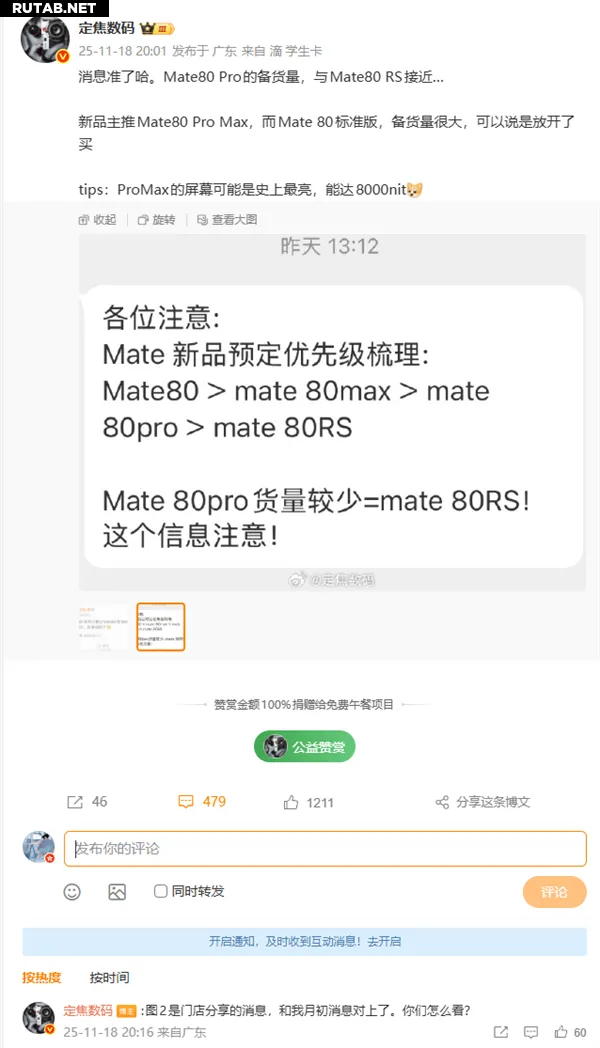This screenshot has width=600, height=1048.
Task: Open 定焦数码's profile from the post header
Action: click(x=106, y=28)
